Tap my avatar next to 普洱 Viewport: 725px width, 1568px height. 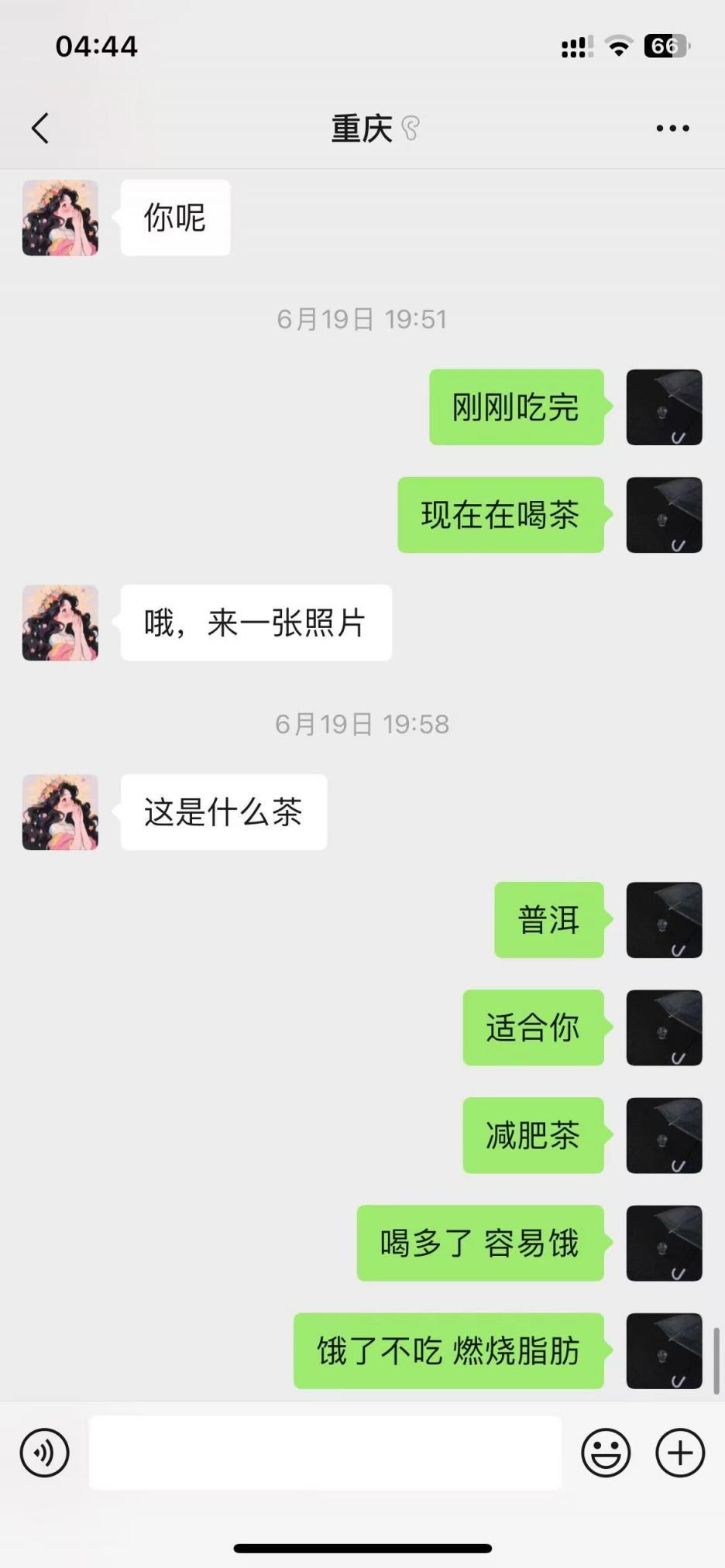click(x=664, y=920)
